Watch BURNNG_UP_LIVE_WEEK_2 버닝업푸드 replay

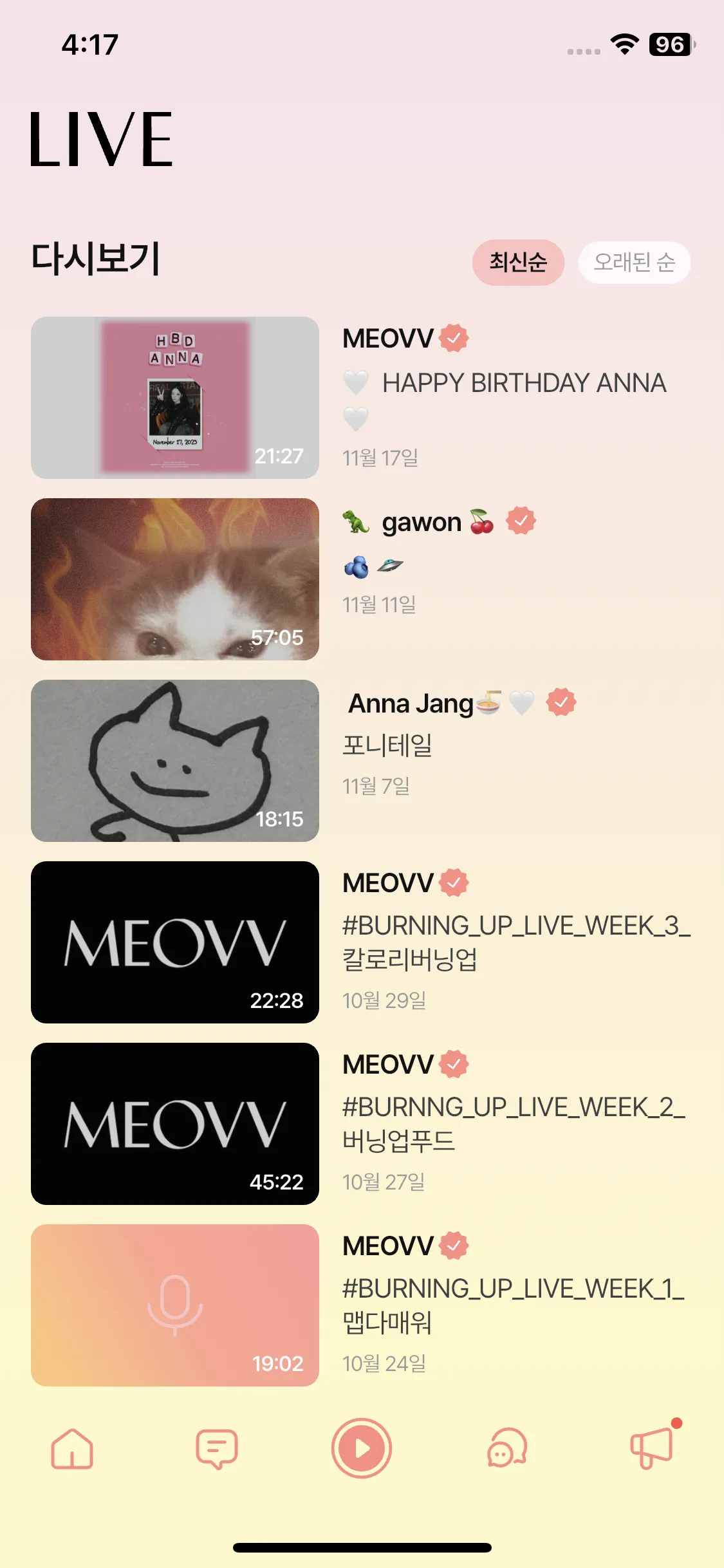[175, 1124]
